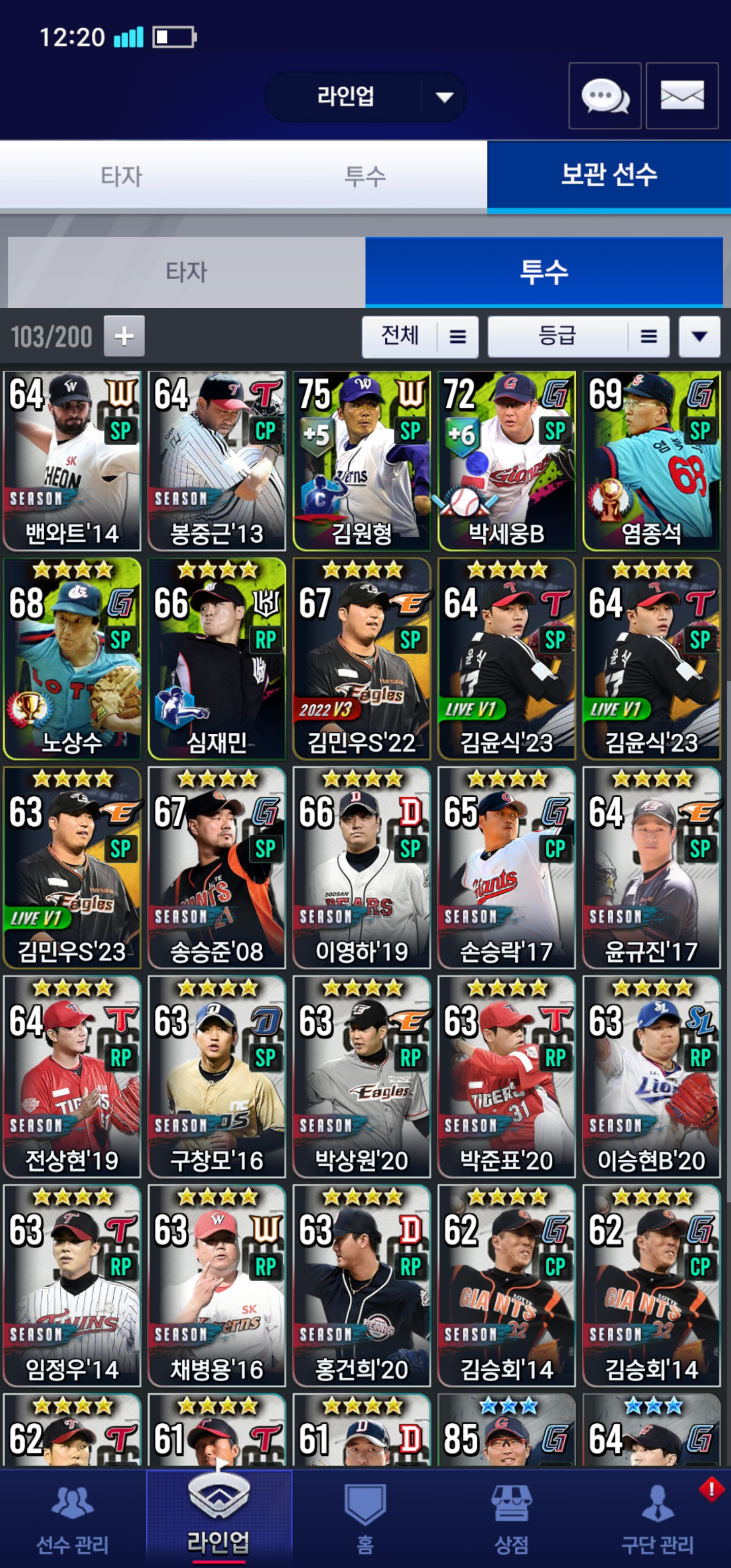
Task: Tap the plus button to expand storage
Action: pos(124,336)
